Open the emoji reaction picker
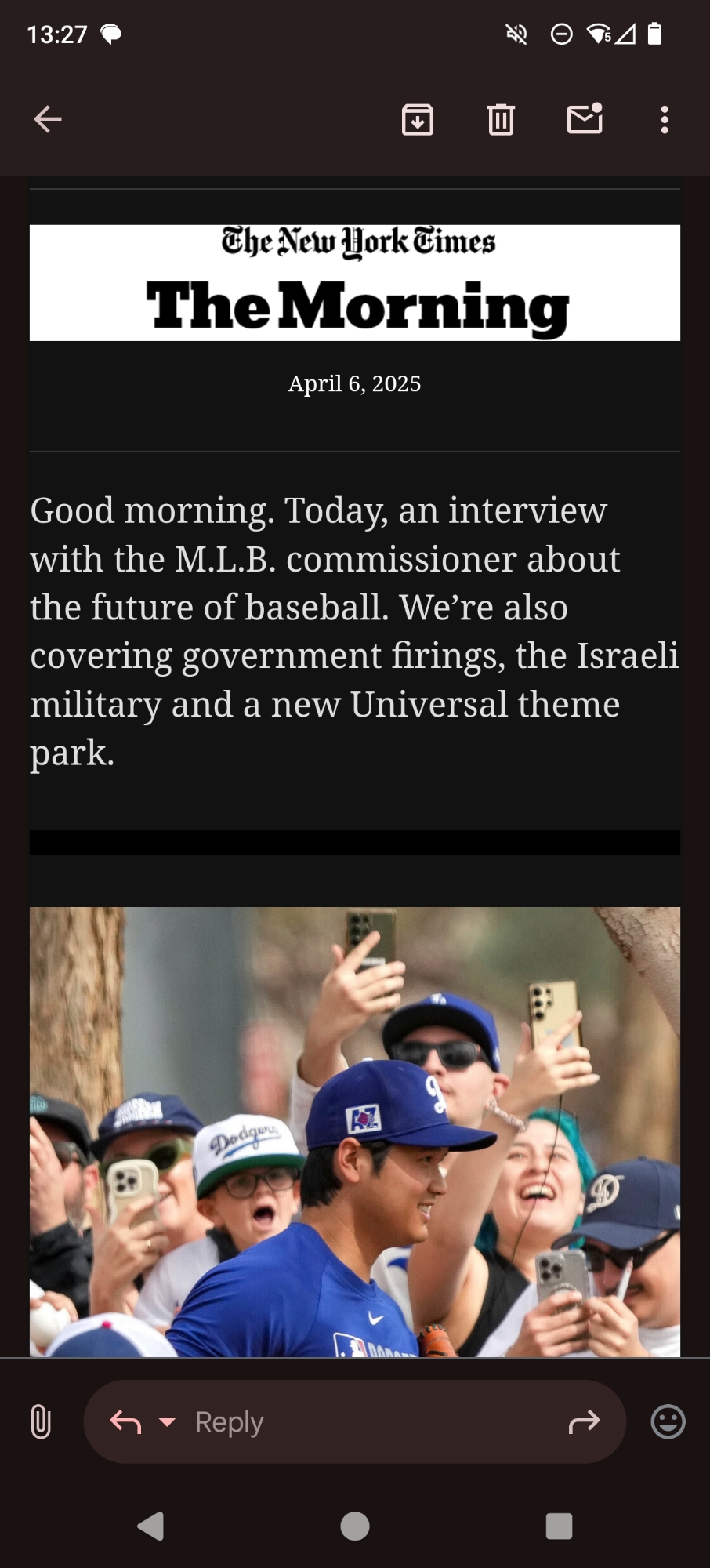Viewport: 710px width, 1568px height. pyautogui.click(x=668, y=1421)
